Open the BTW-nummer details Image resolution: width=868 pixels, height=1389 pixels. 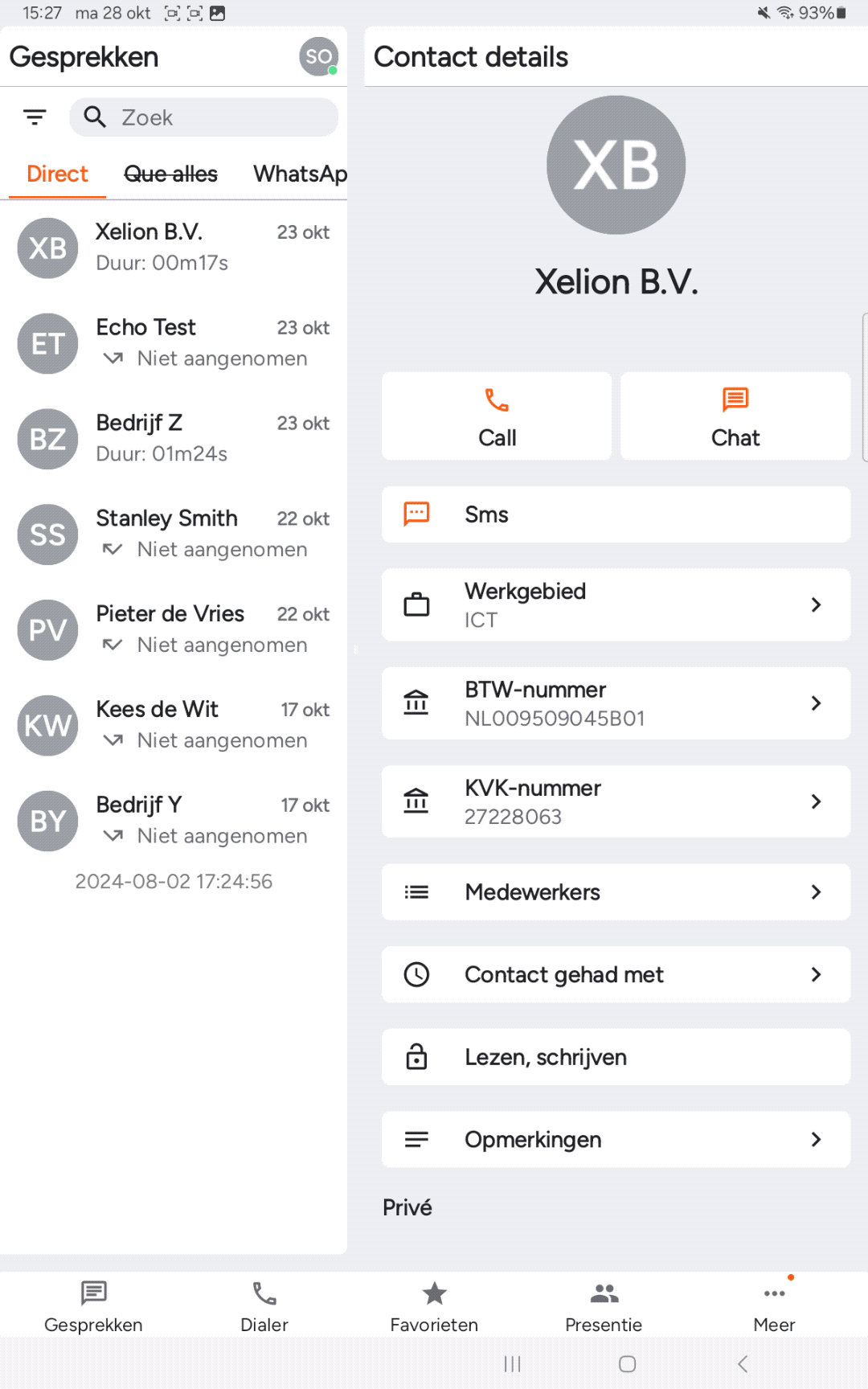point(616,703)
